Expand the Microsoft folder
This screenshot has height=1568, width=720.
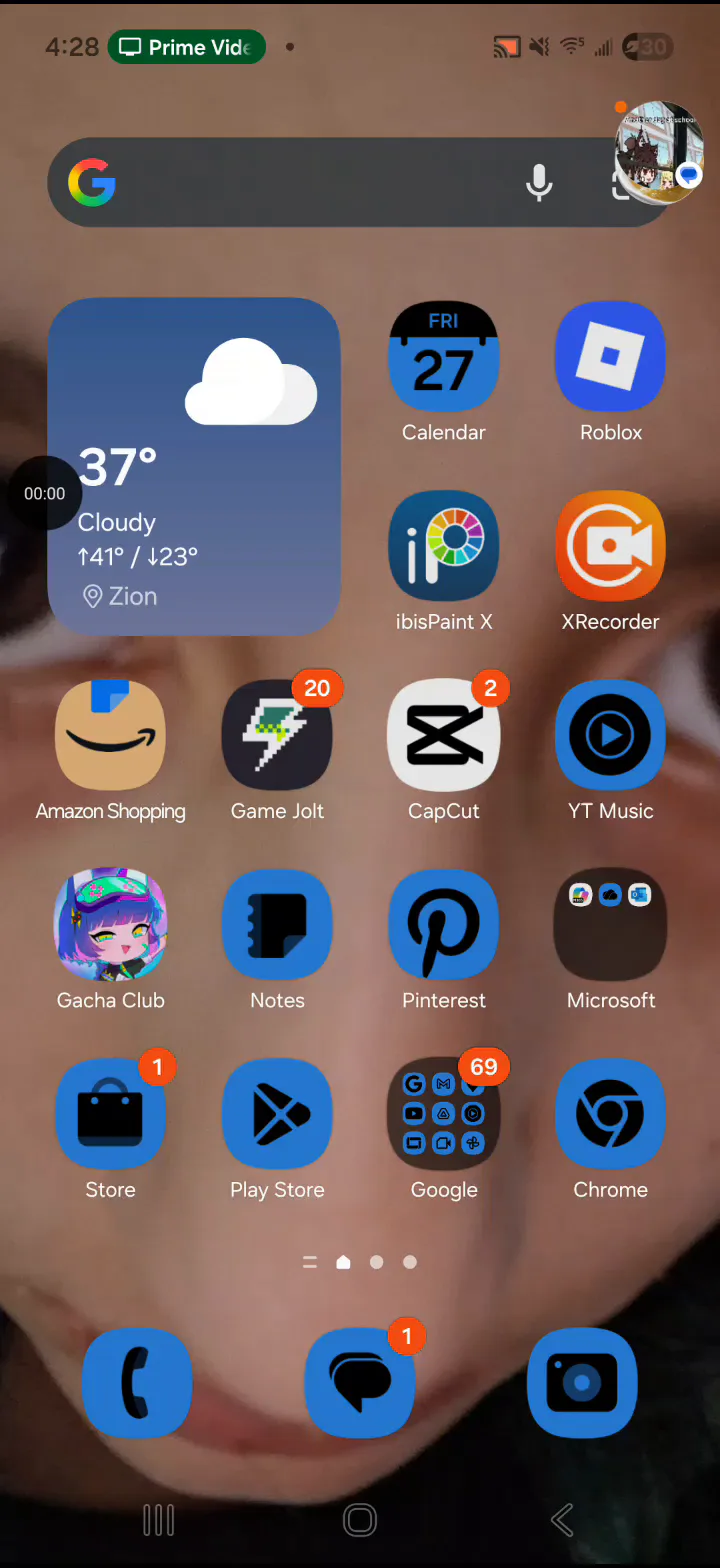(610, 925)
